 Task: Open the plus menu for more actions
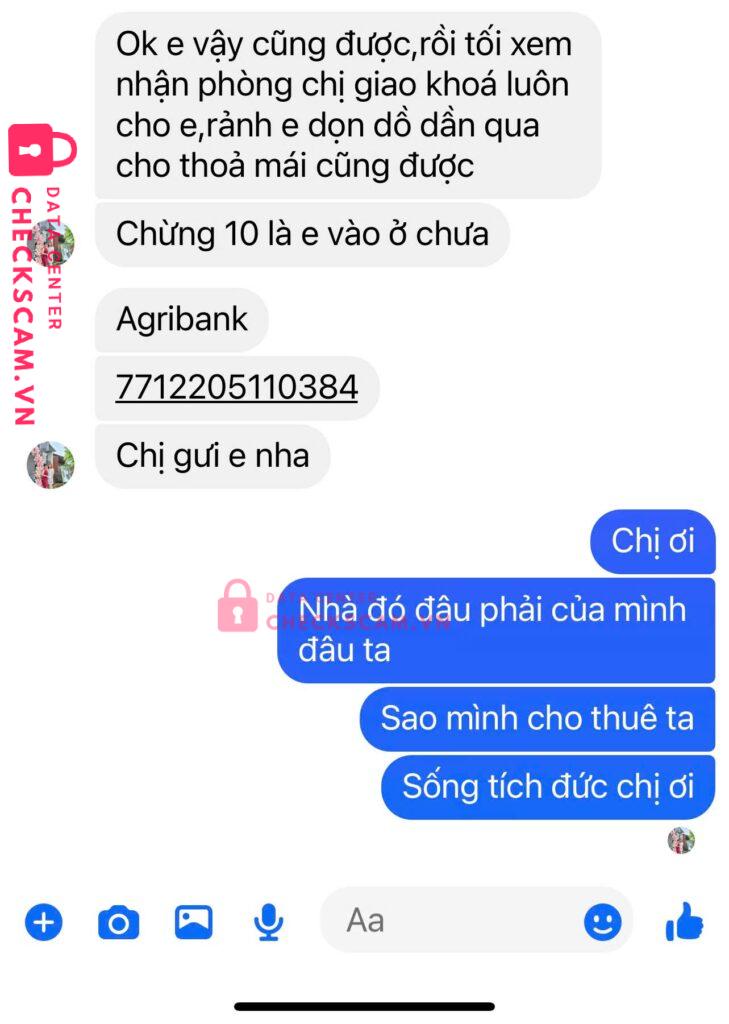43,921
